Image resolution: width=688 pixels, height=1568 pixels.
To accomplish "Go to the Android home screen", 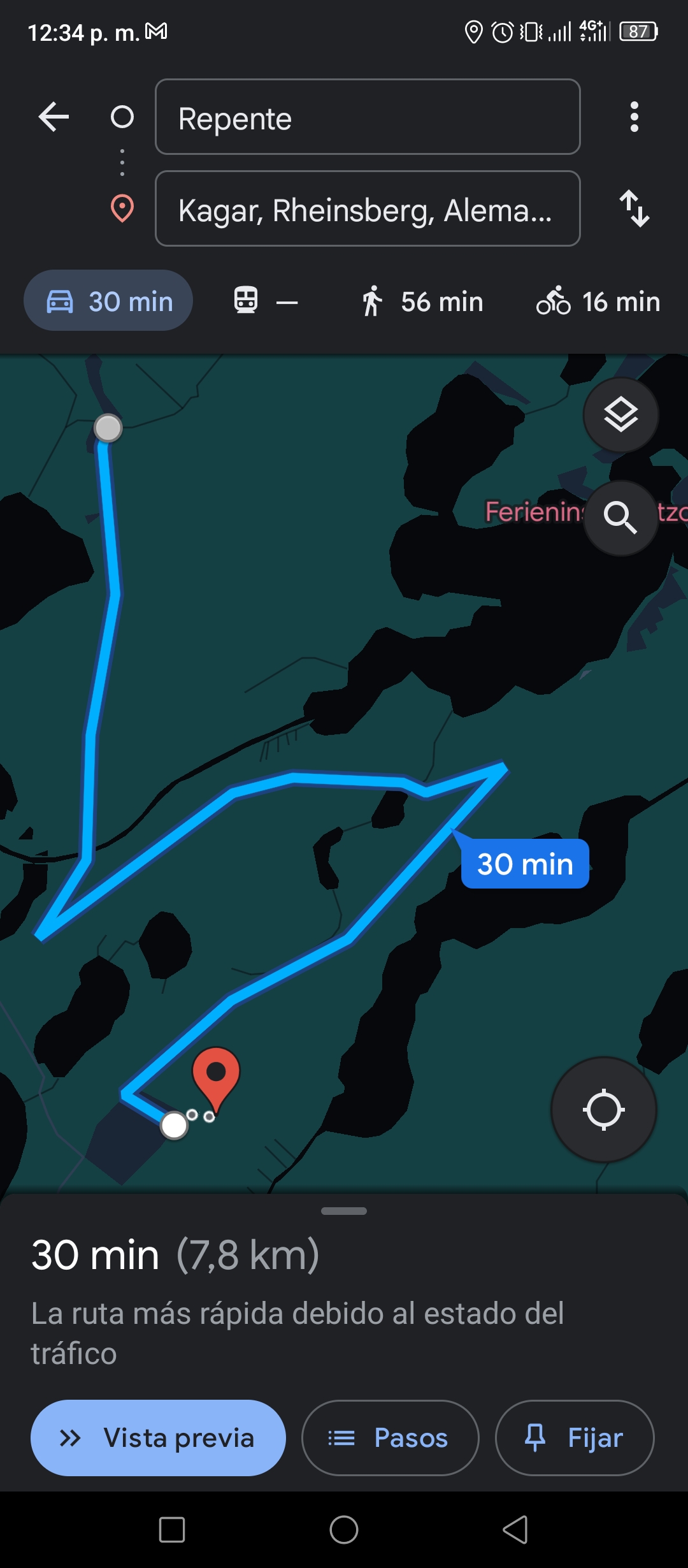I will (344, 1530).
